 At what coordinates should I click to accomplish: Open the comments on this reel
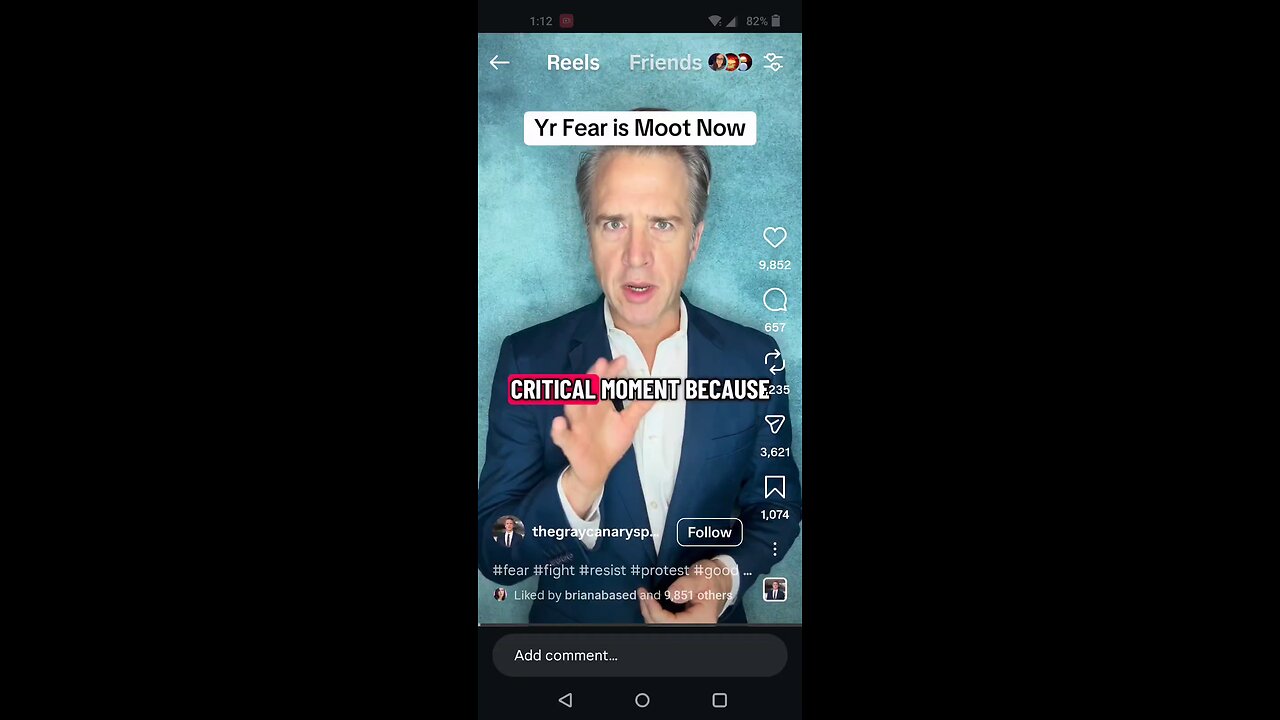pyautogui.click(x=775, y=300)
